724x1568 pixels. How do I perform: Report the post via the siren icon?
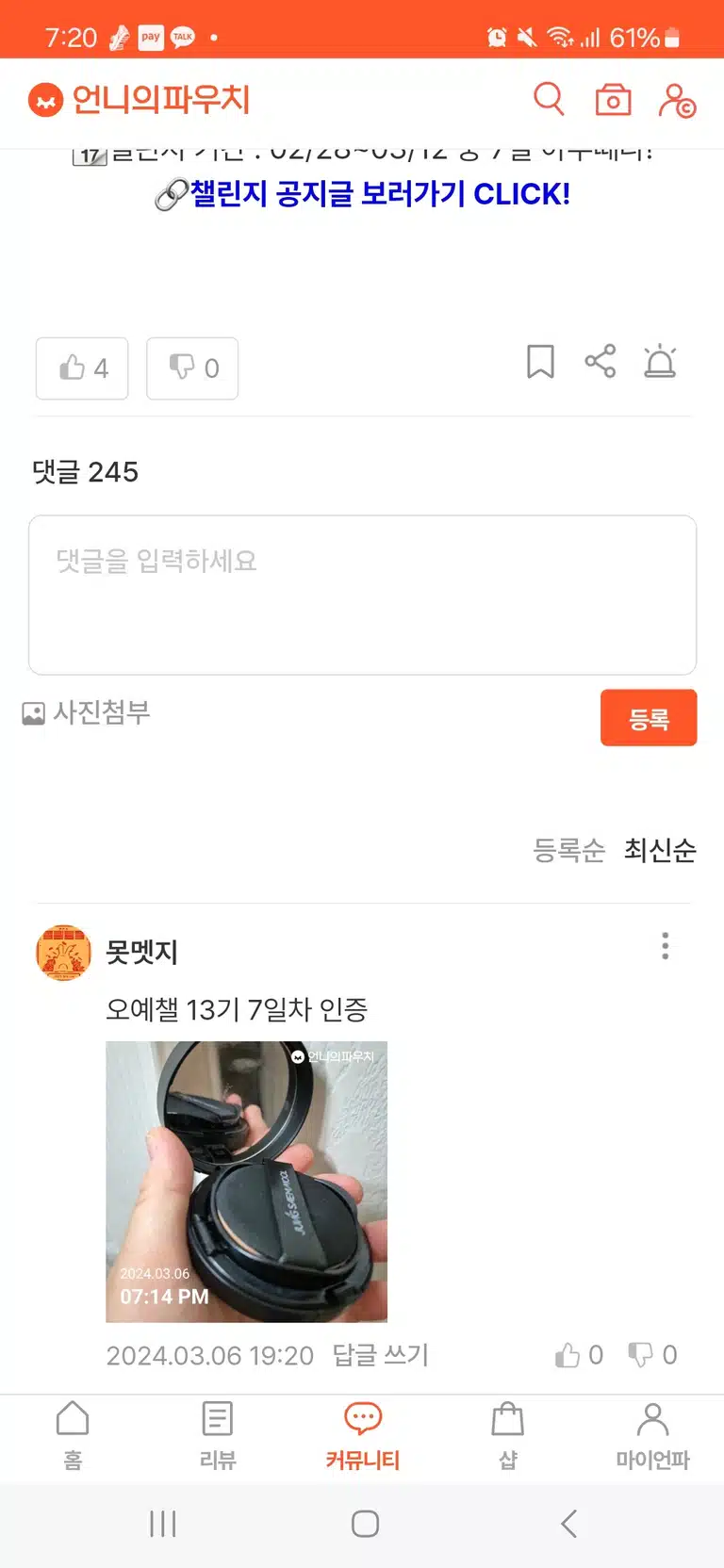660,361
